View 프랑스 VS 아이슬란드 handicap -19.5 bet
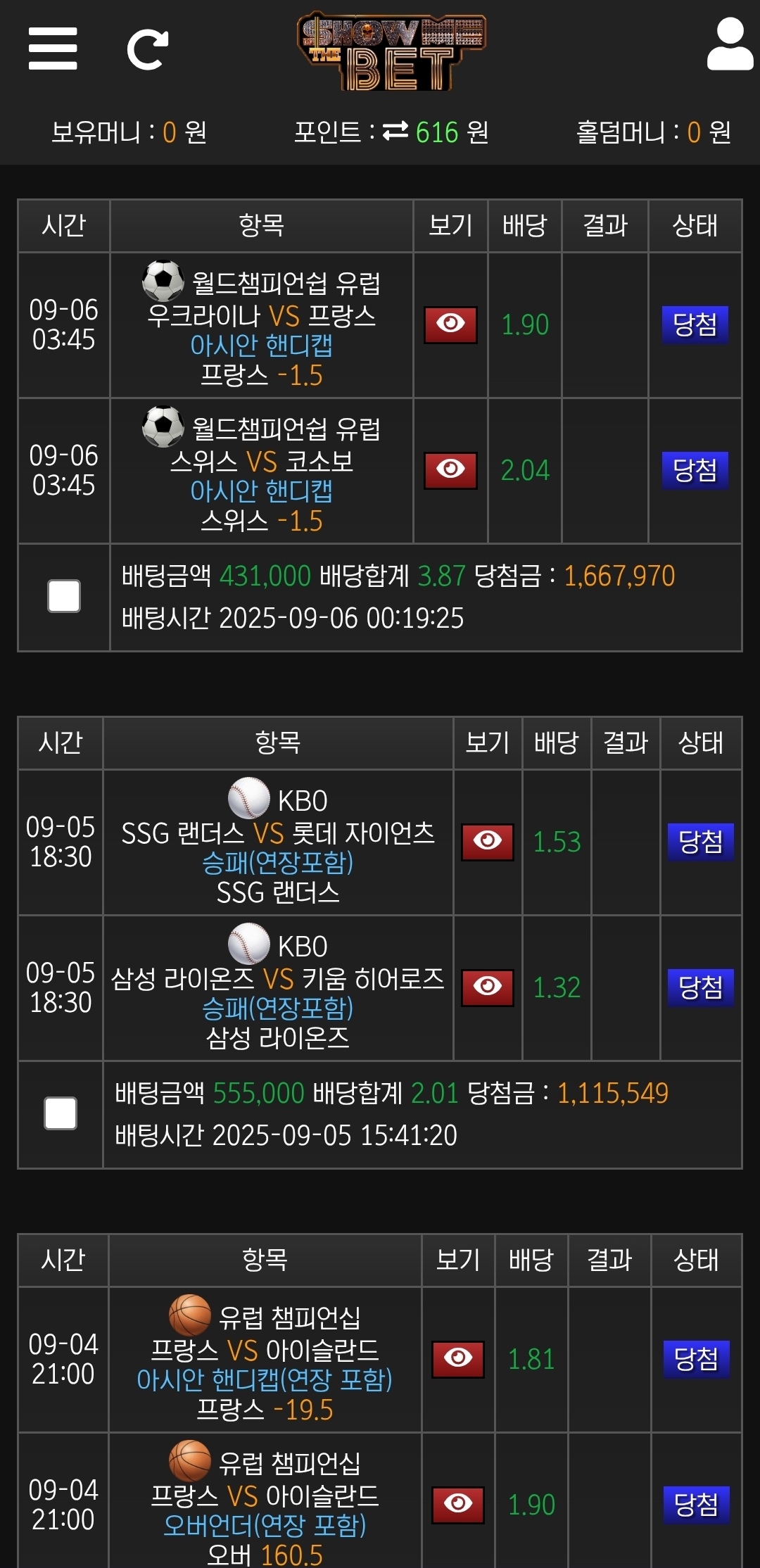This screenshot has height=1568, width=760. (x=458, y=1359)
